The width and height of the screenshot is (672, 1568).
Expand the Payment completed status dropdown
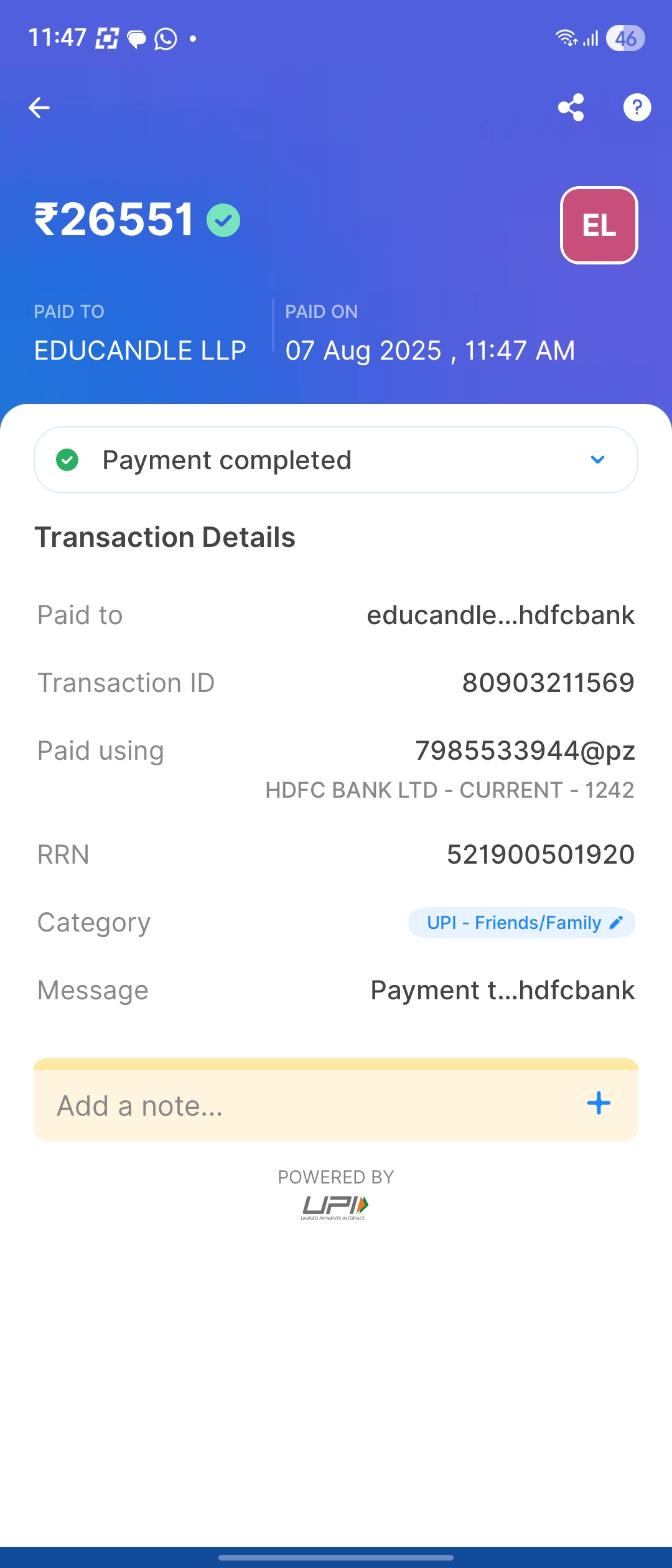tap(597, 460)
